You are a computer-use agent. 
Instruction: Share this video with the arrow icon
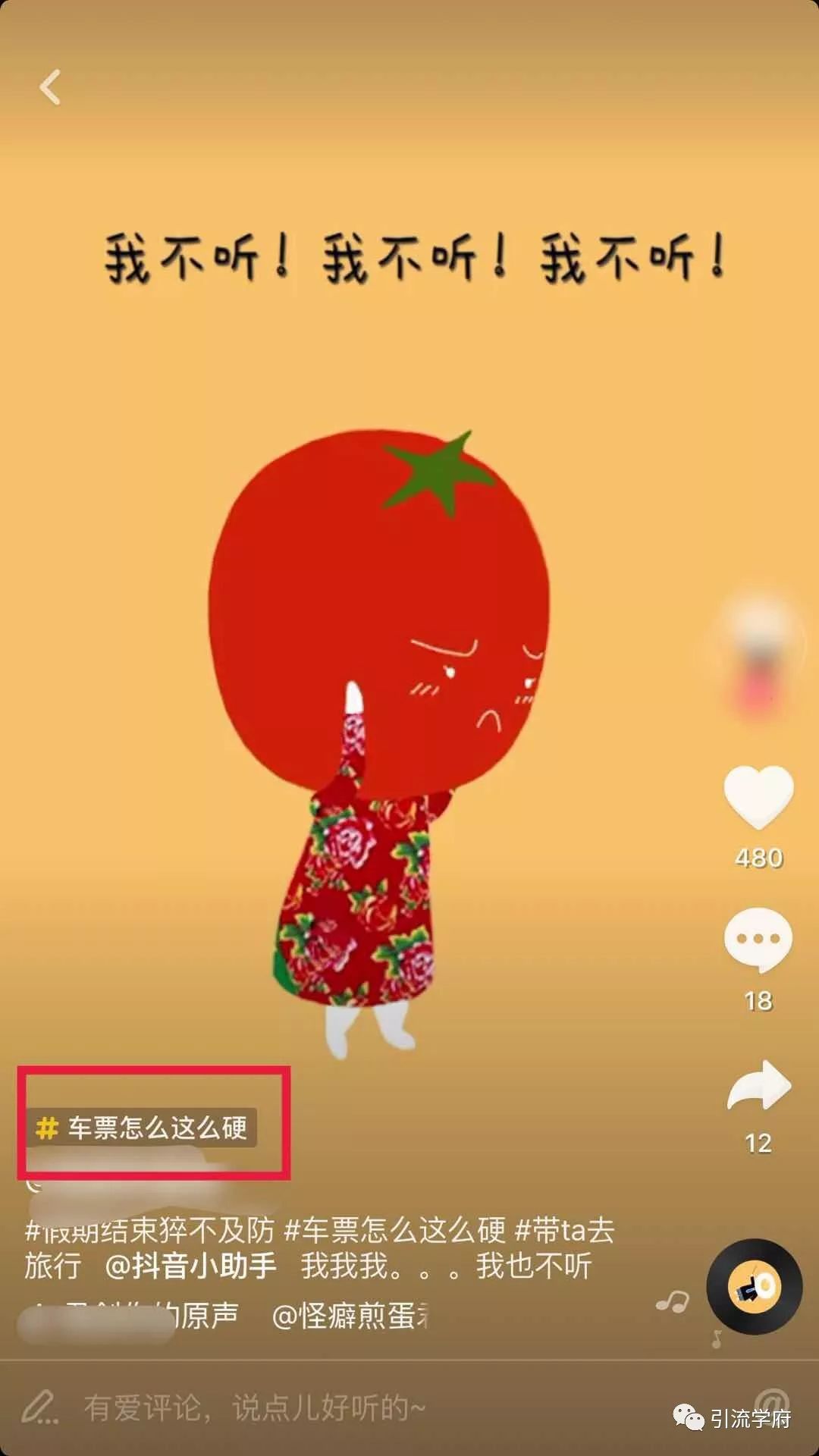point(758,1086)
